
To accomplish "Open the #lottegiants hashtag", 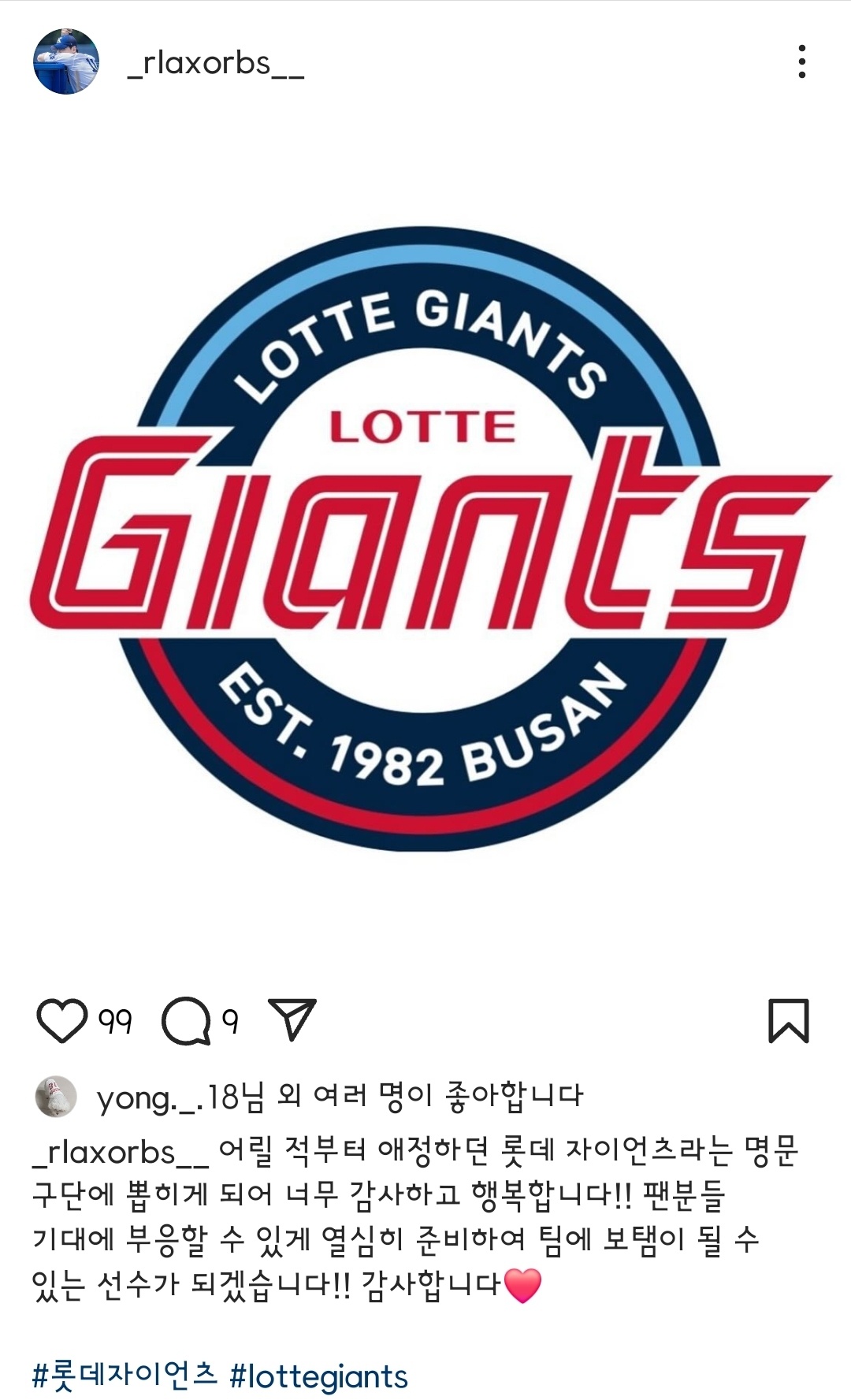I will tap(319, 1376).
